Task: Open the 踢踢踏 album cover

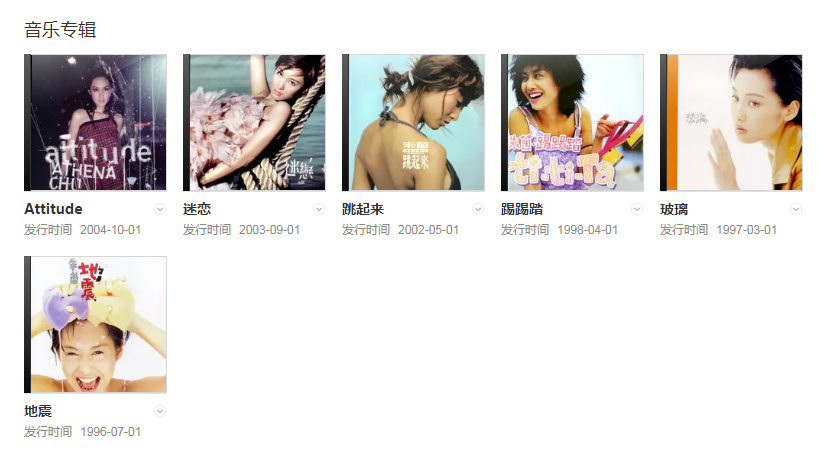Action: point(573,123)
